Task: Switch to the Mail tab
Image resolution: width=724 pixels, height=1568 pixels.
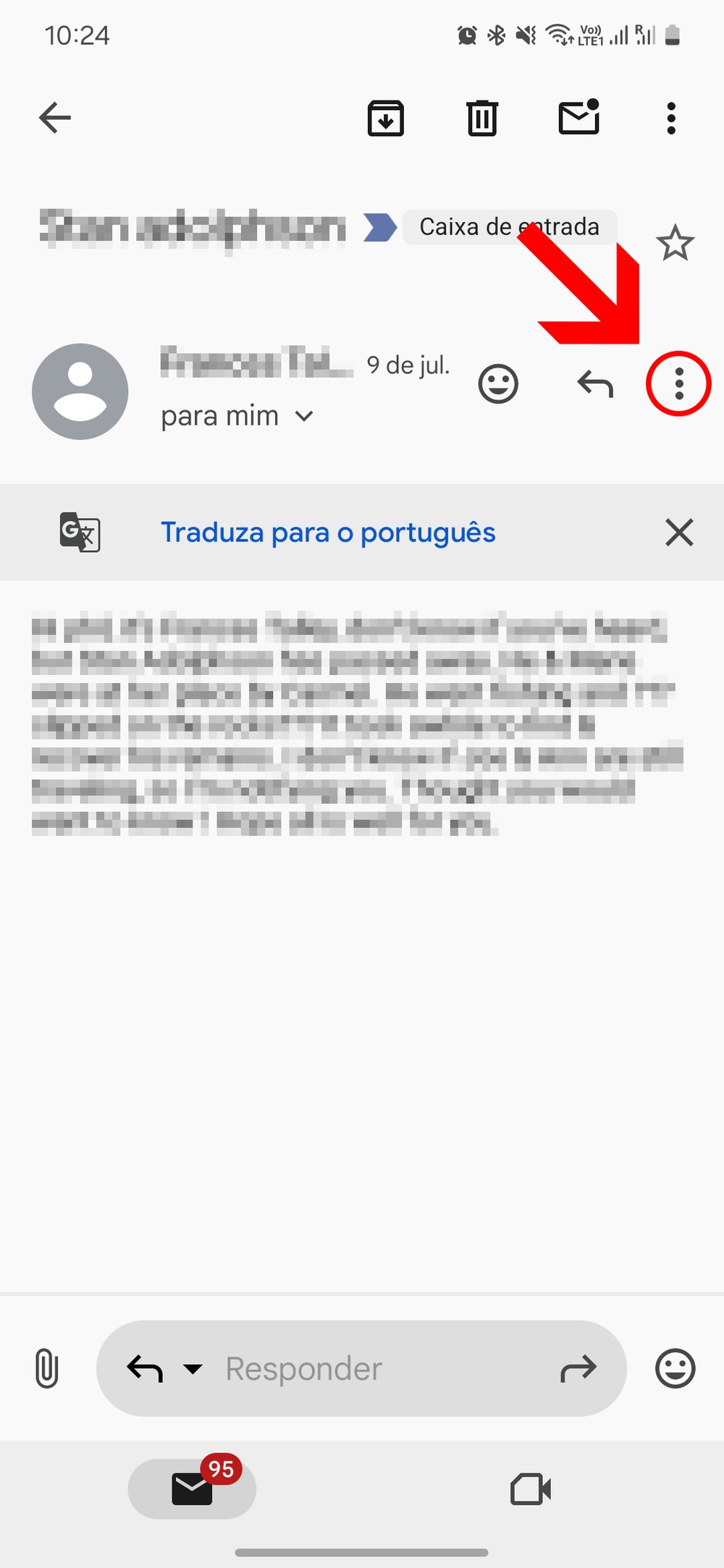Action: coord(192,1488)
